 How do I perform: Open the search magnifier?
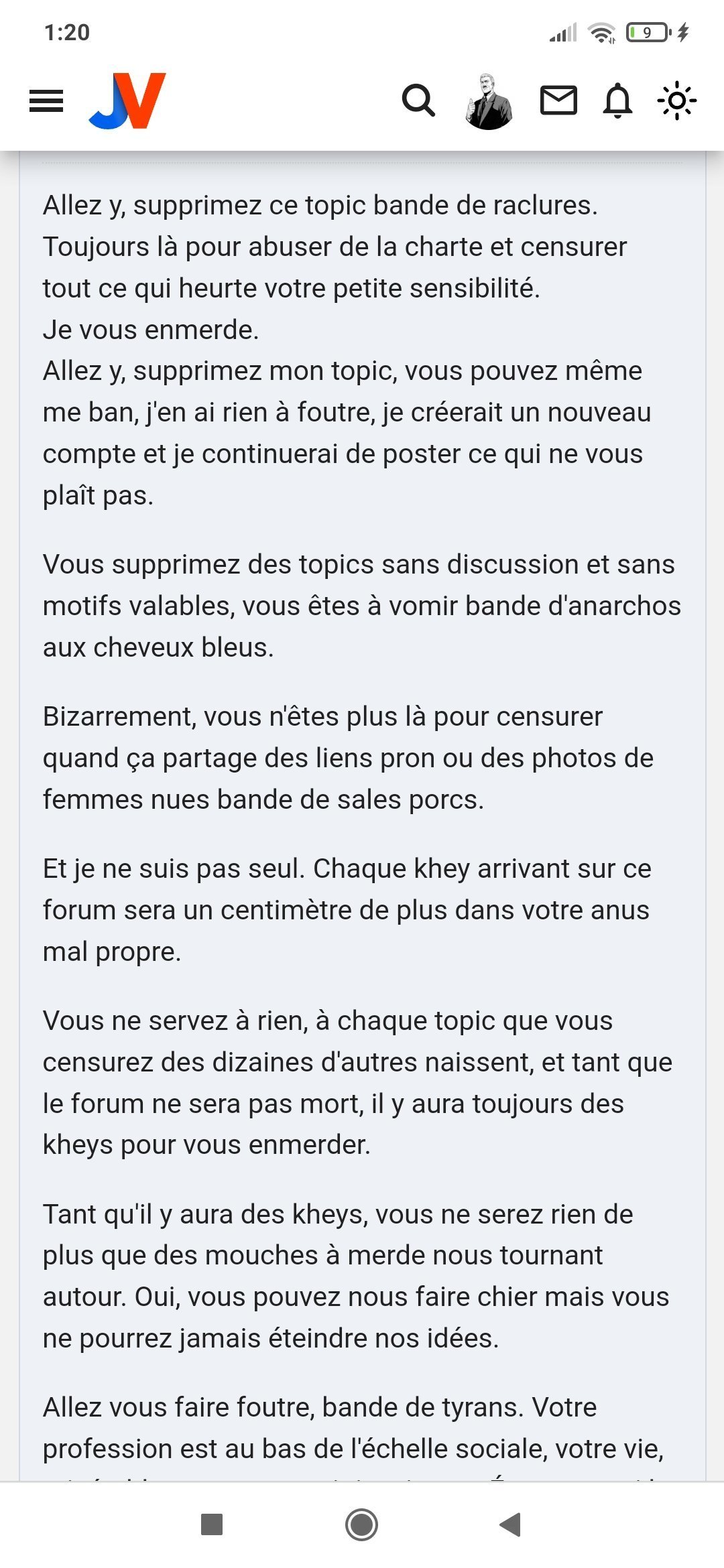[418, 101]
